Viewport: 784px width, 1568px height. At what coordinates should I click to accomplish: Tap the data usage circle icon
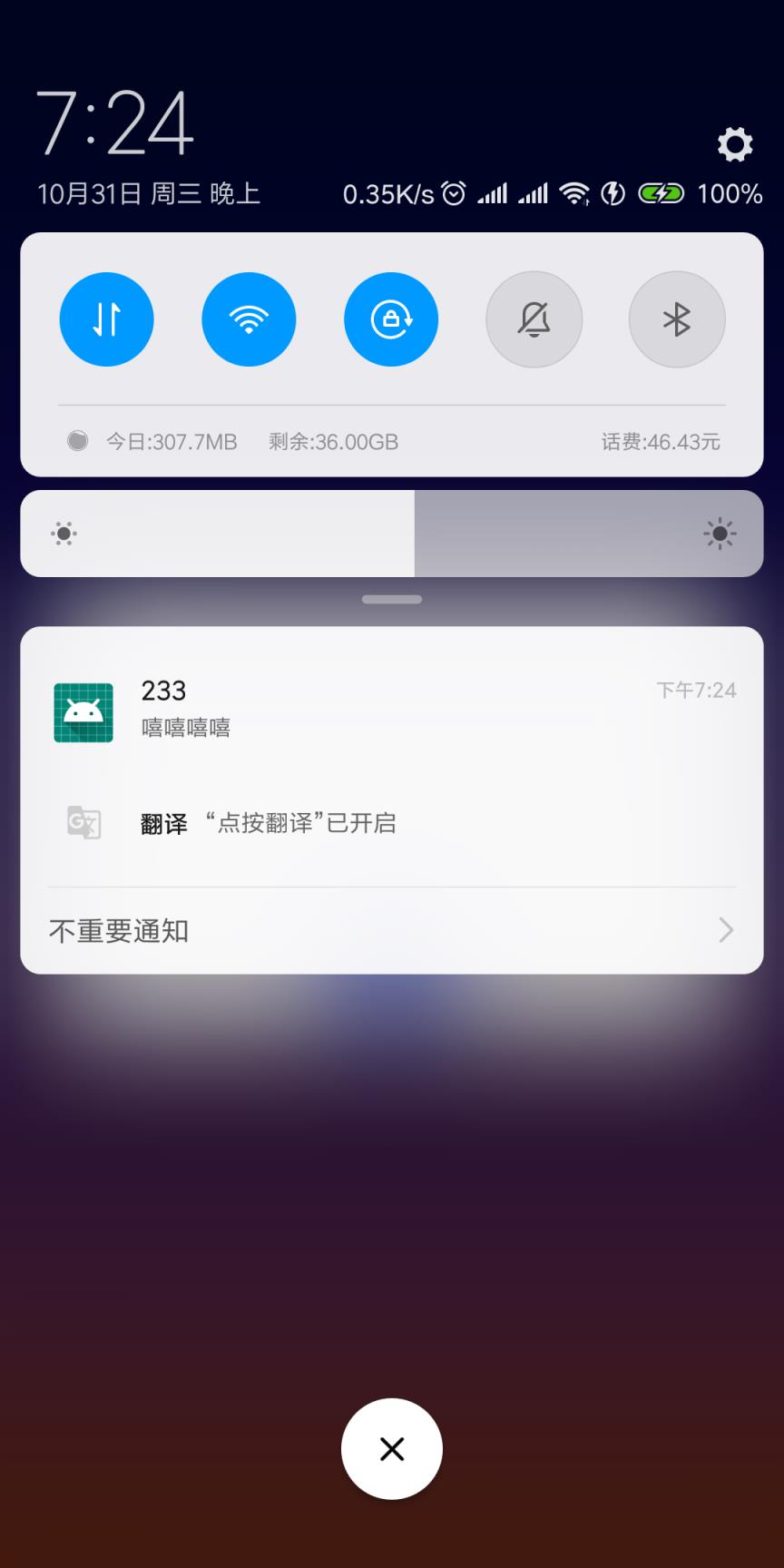click(x=77, y=442)
